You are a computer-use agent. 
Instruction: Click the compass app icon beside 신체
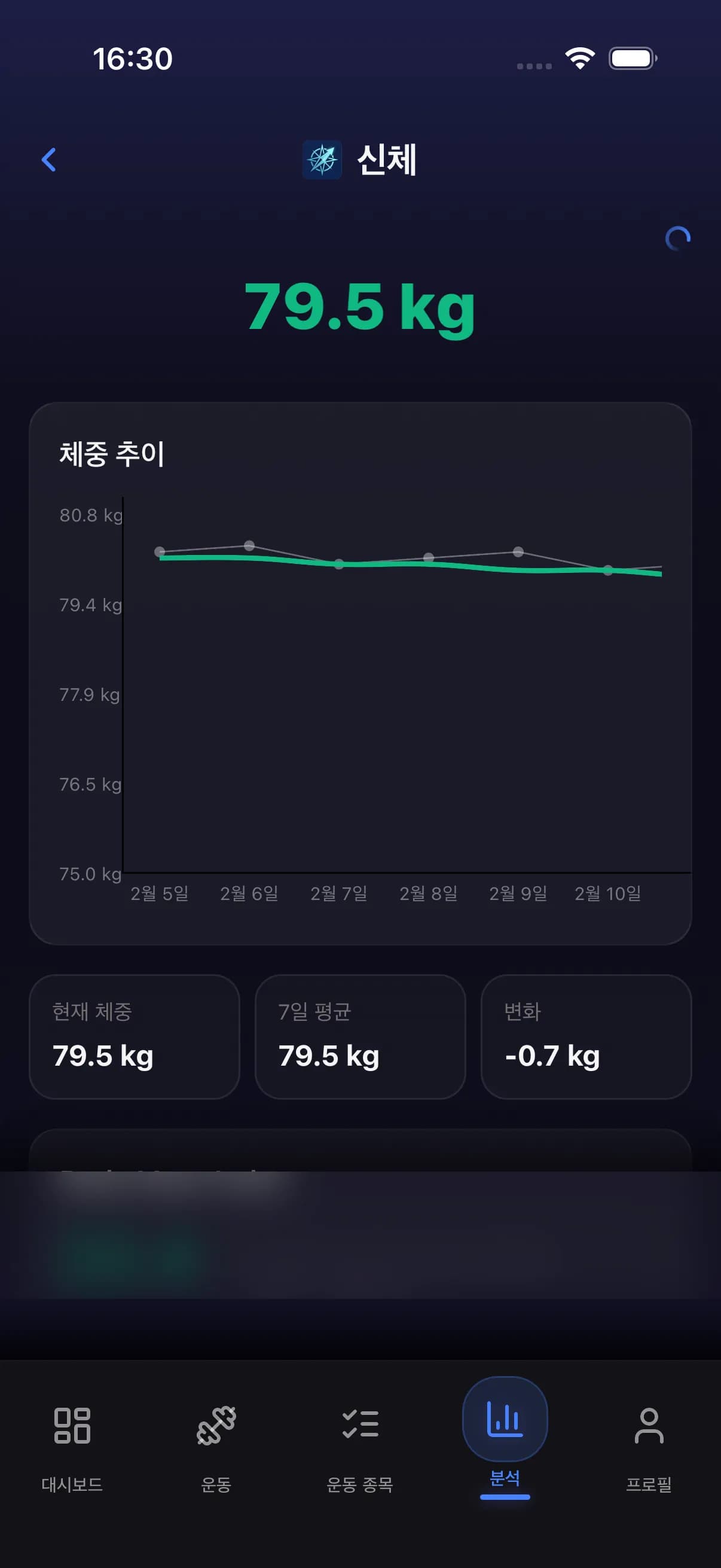(322, 161)
